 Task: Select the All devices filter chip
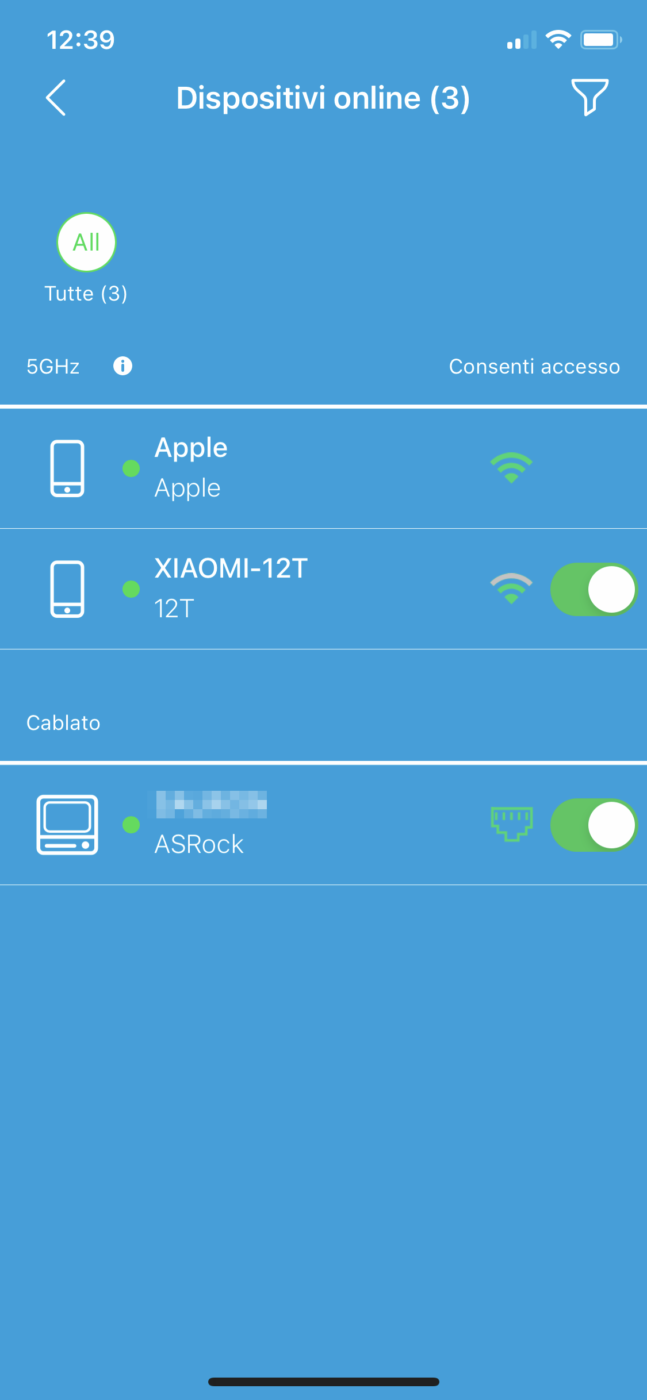(86, 242)
